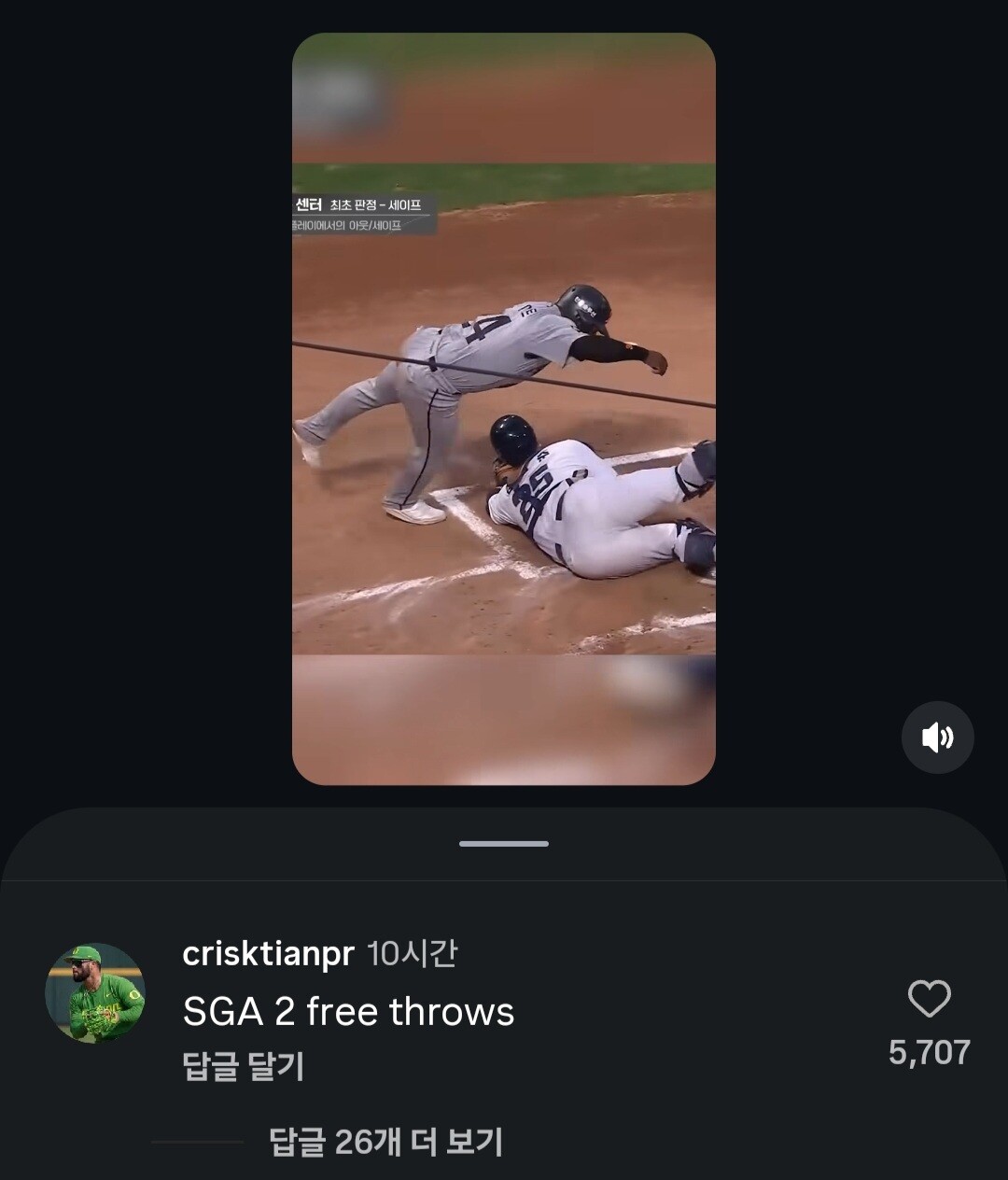Mute the video sound

pos(937,737)
